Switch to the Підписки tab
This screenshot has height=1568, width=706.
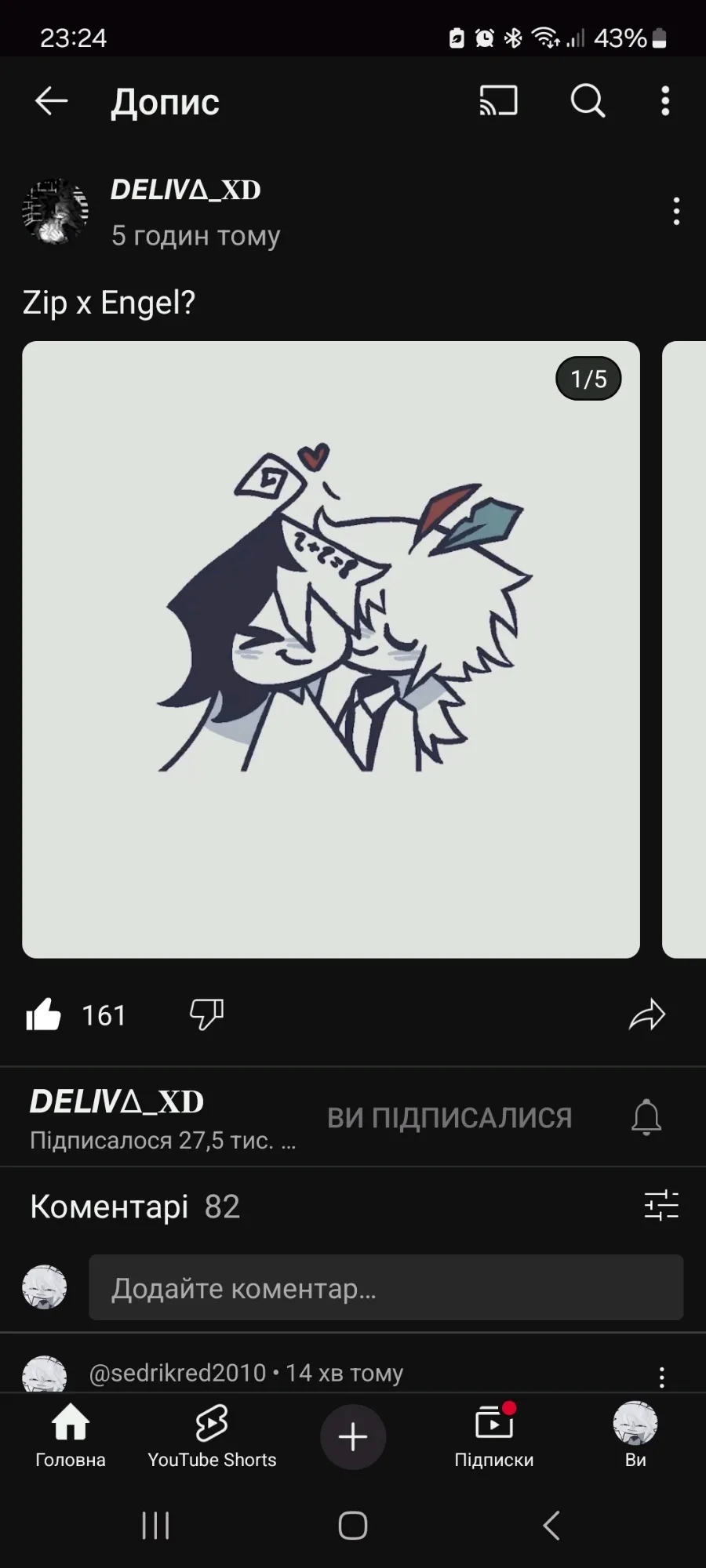coord(494,1436)
